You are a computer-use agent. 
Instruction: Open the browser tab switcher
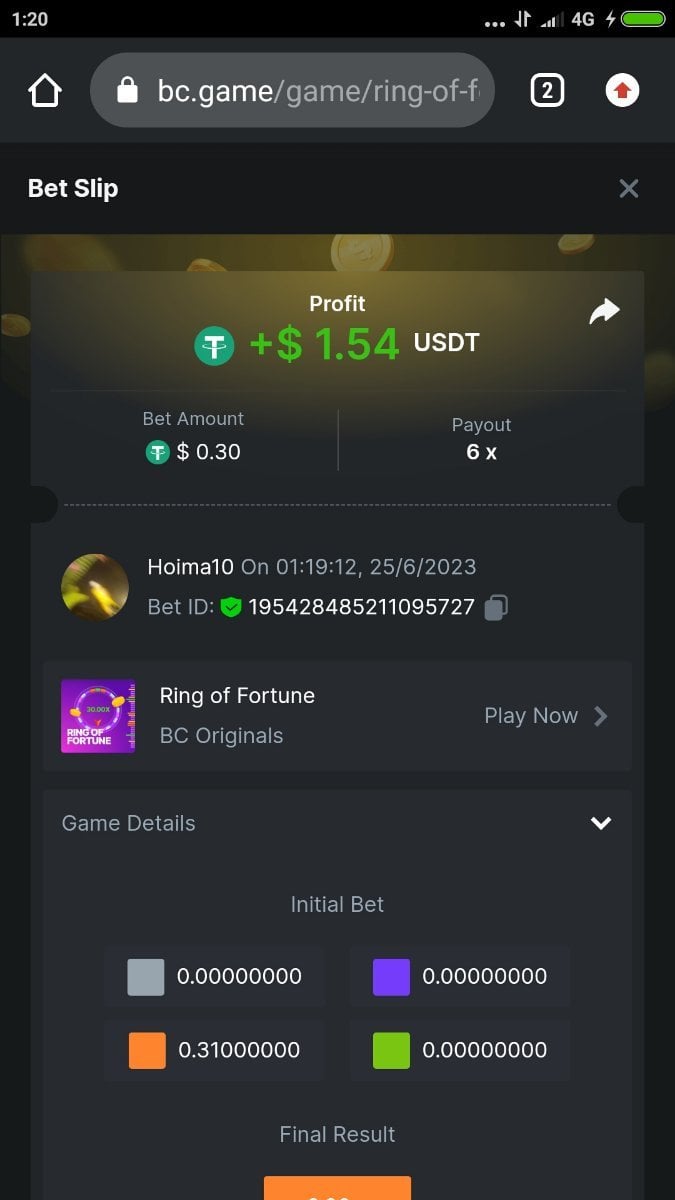coord(546,91)
